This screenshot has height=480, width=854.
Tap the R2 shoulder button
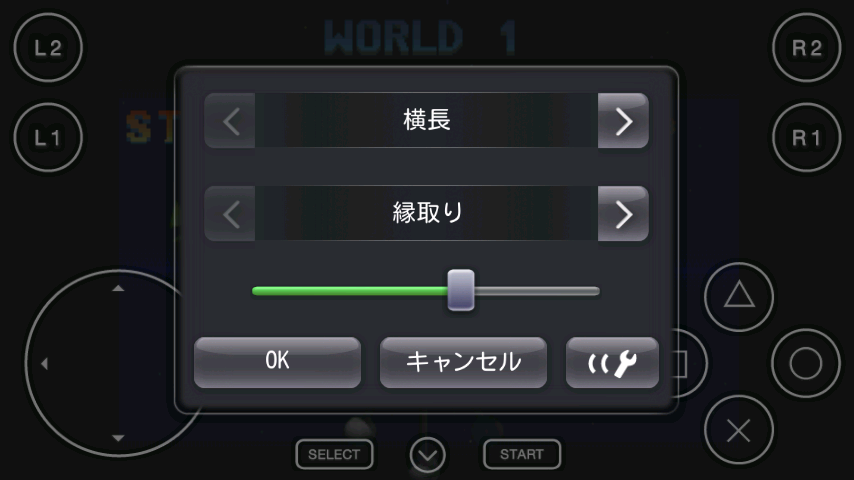[x=807, y=48]
